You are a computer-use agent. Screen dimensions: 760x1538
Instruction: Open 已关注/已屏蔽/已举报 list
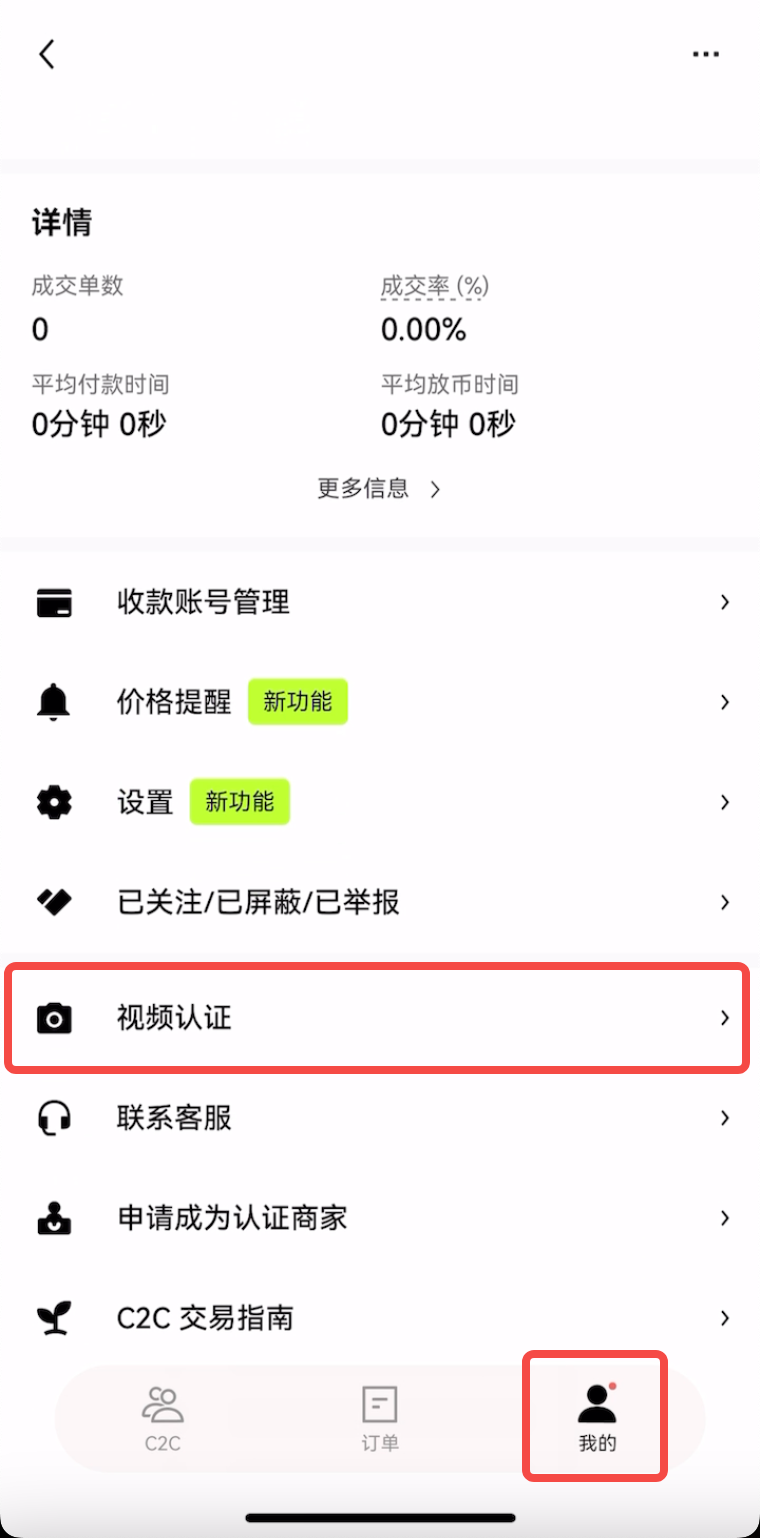click(x=380, y=902)
